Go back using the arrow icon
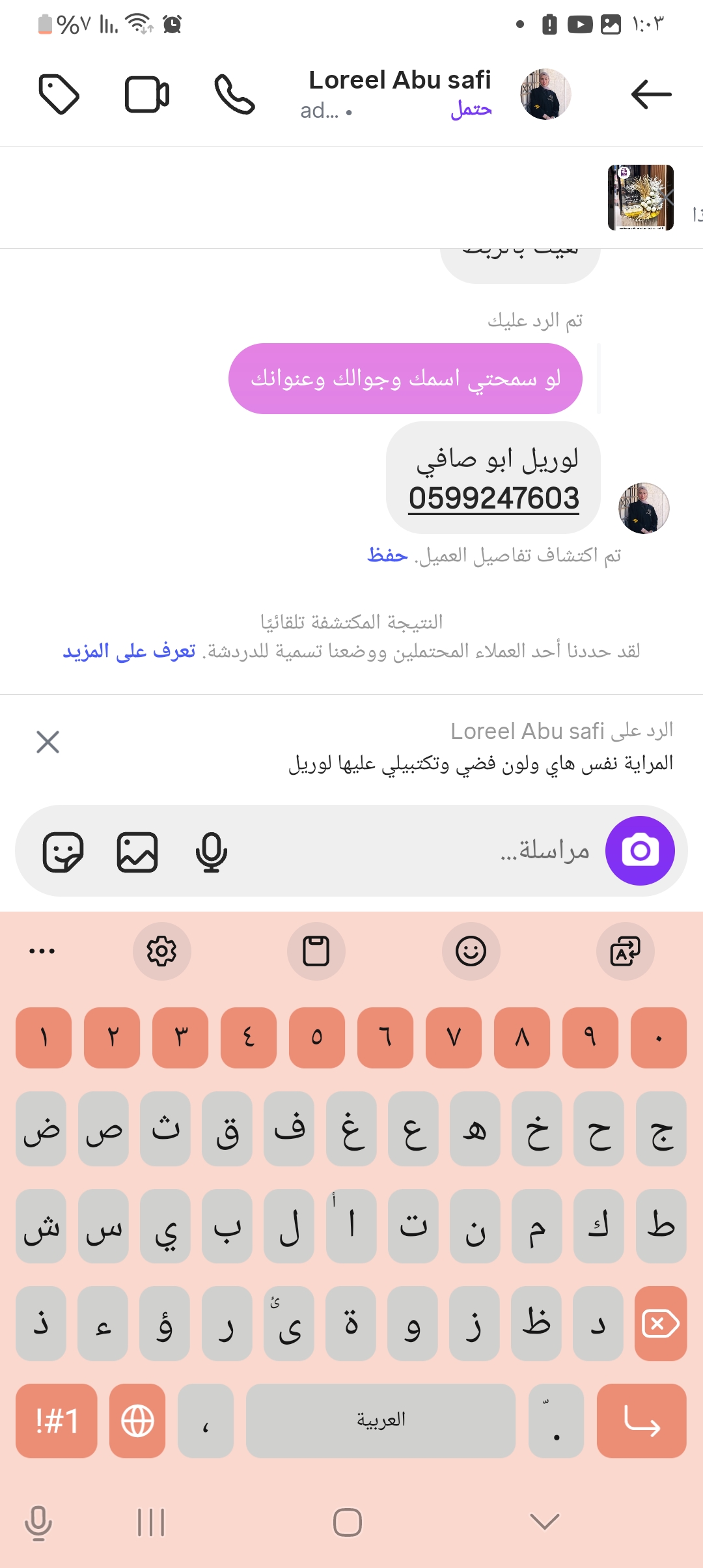This screenshot has width=703, height=1568. click(x=651, y=94)
